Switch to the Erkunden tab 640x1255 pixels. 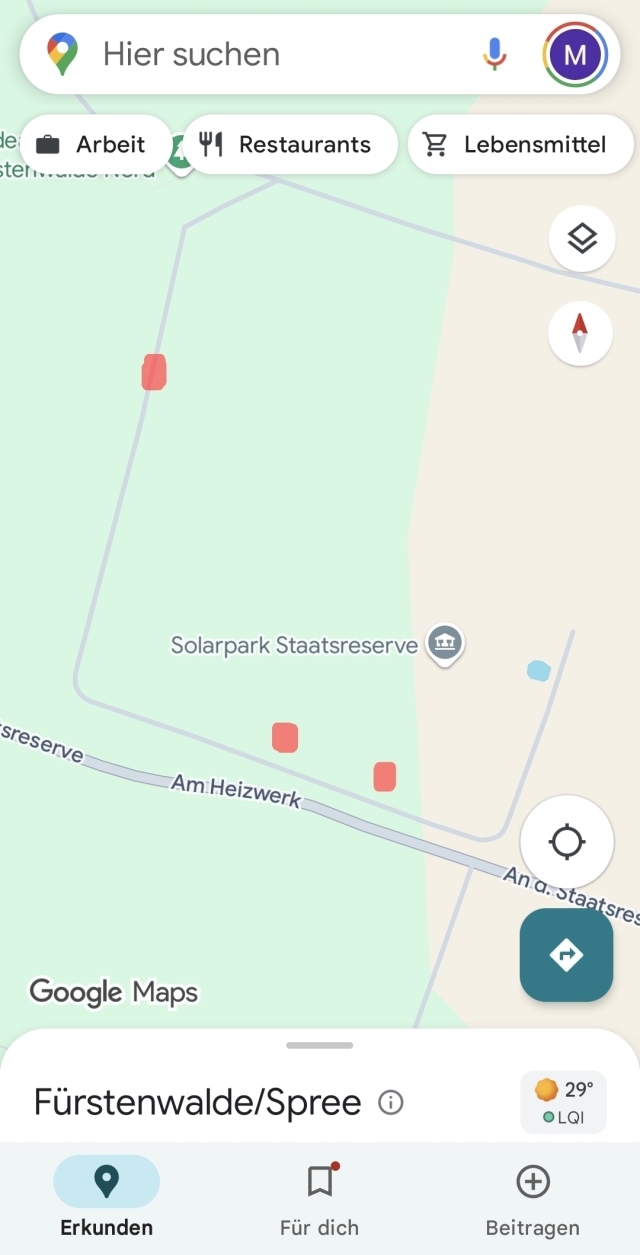[107, 1198]
